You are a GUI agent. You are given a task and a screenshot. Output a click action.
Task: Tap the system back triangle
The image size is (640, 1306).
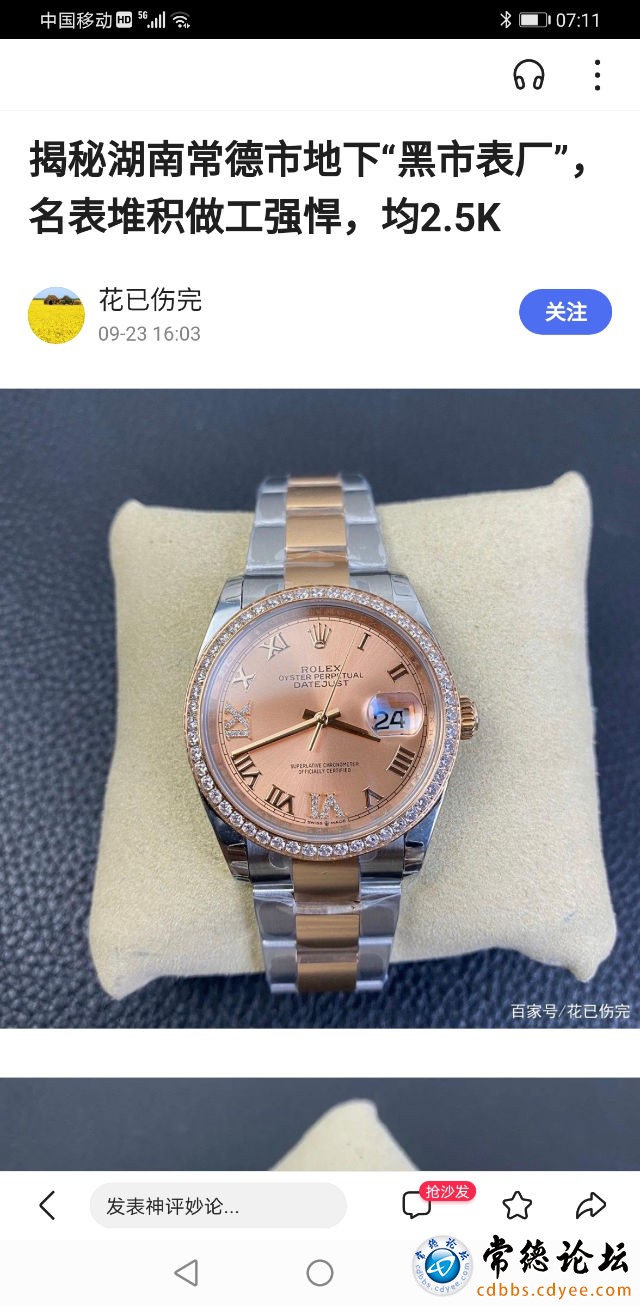coord(186,1272)
